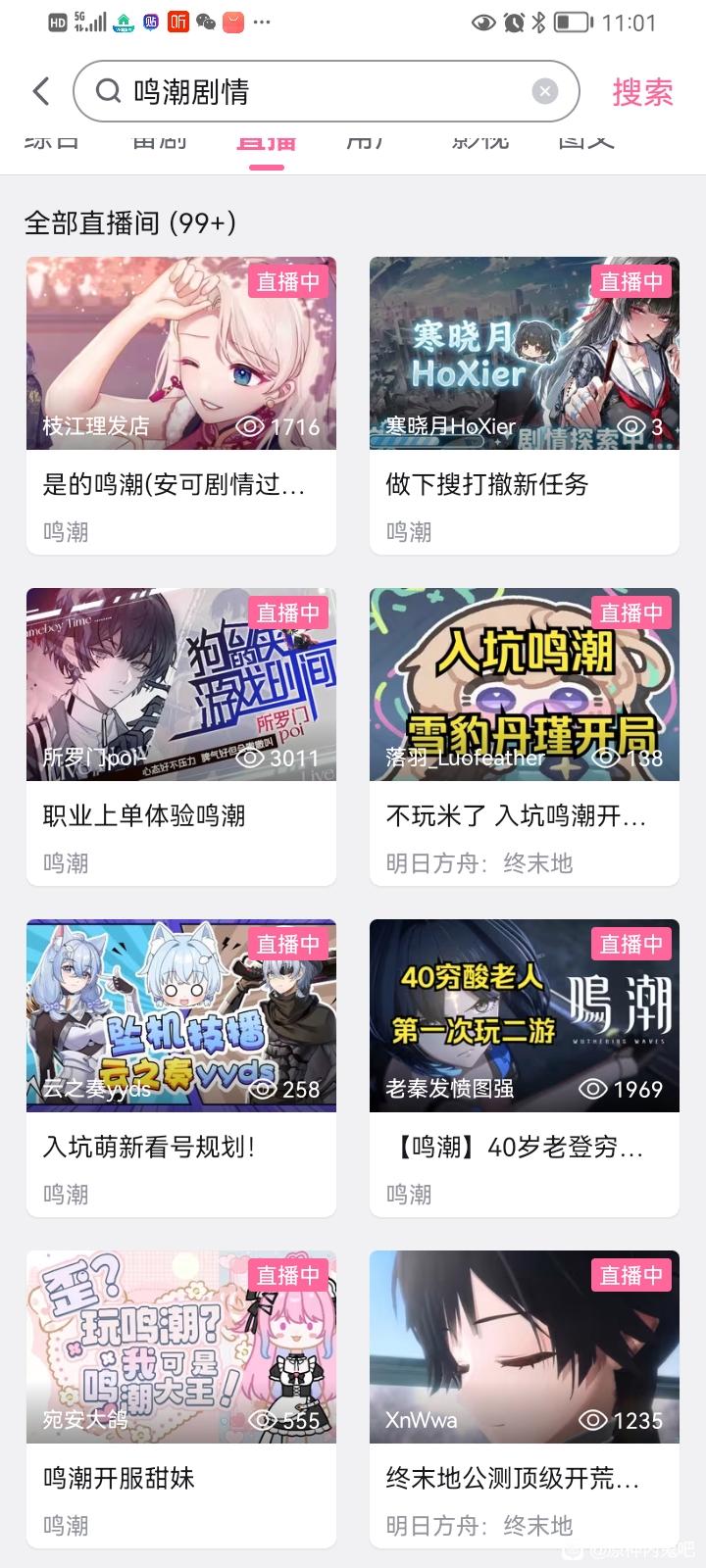
Task: Clear the search query text
Action: click(544, 92)
